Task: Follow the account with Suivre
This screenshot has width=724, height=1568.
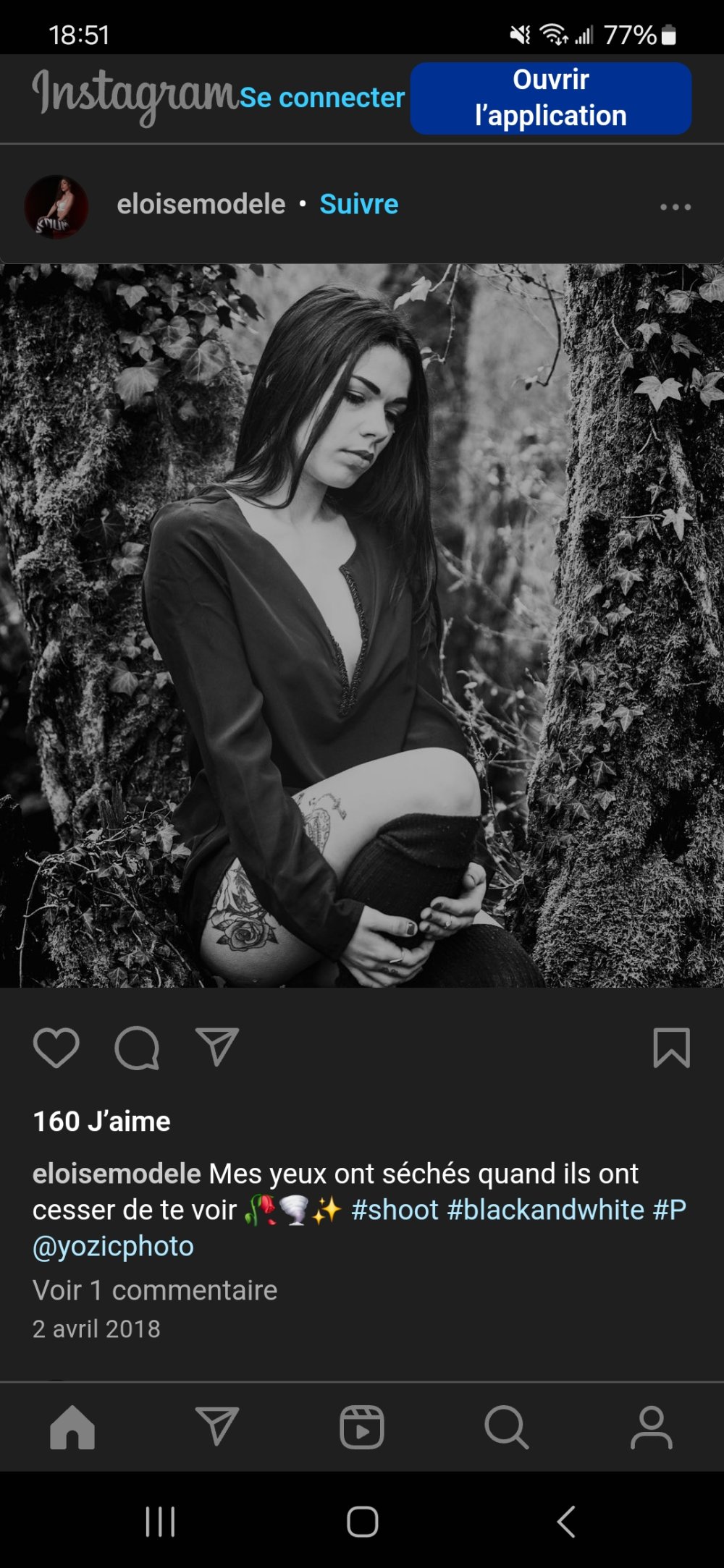Action: pyautogui.click(x=358, y=205)
